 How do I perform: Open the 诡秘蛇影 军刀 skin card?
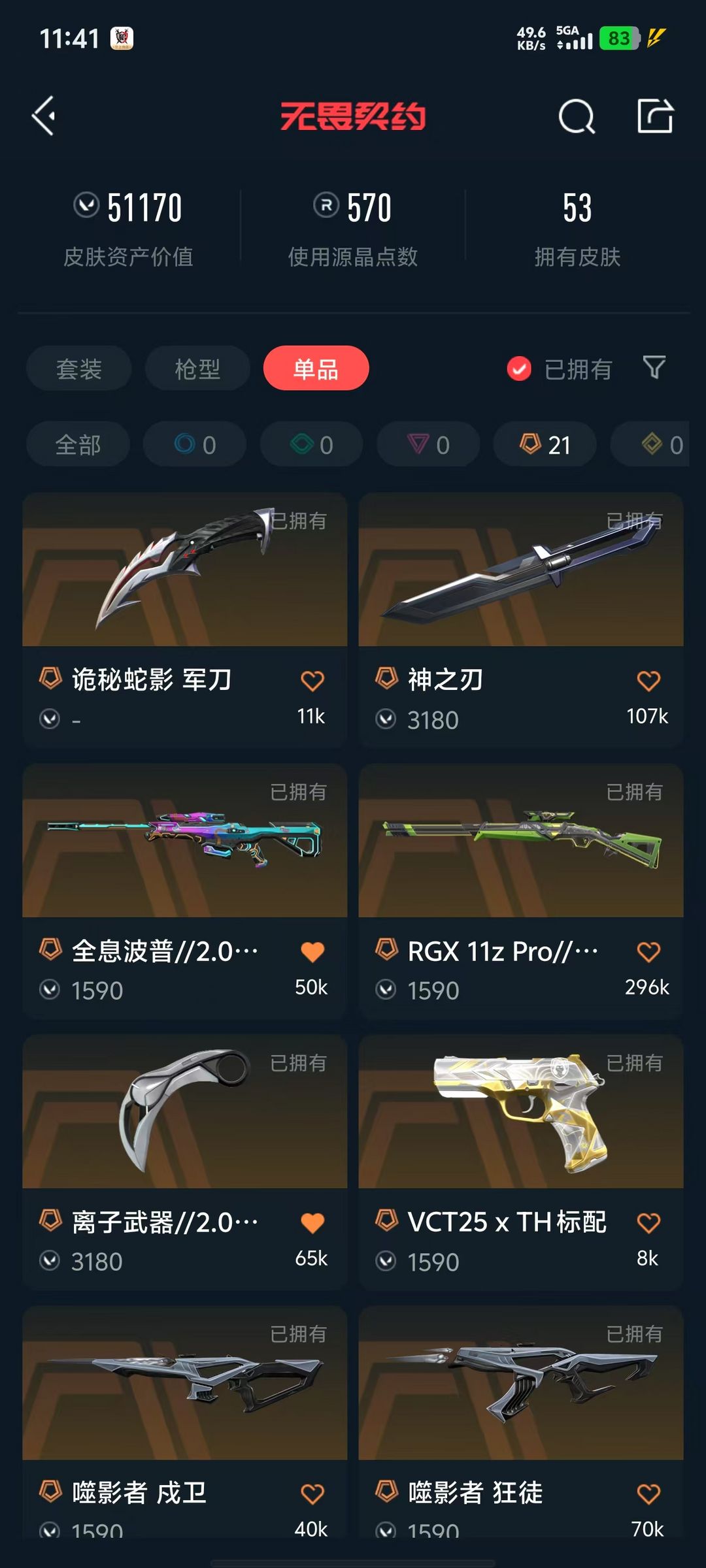tap(185, 619)
